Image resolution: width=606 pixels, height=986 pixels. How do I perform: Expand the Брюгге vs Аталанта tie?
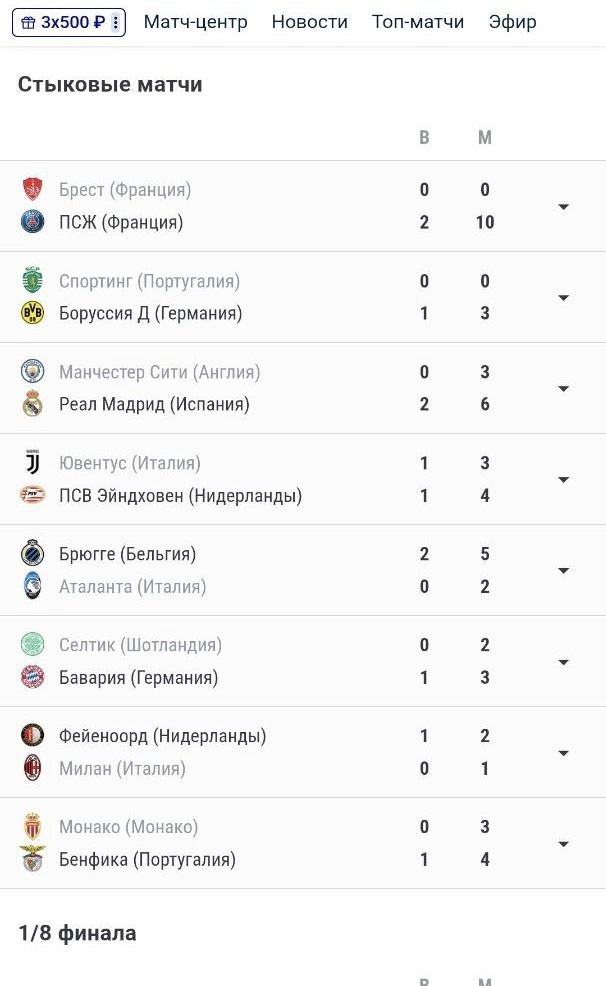point(563,571)
